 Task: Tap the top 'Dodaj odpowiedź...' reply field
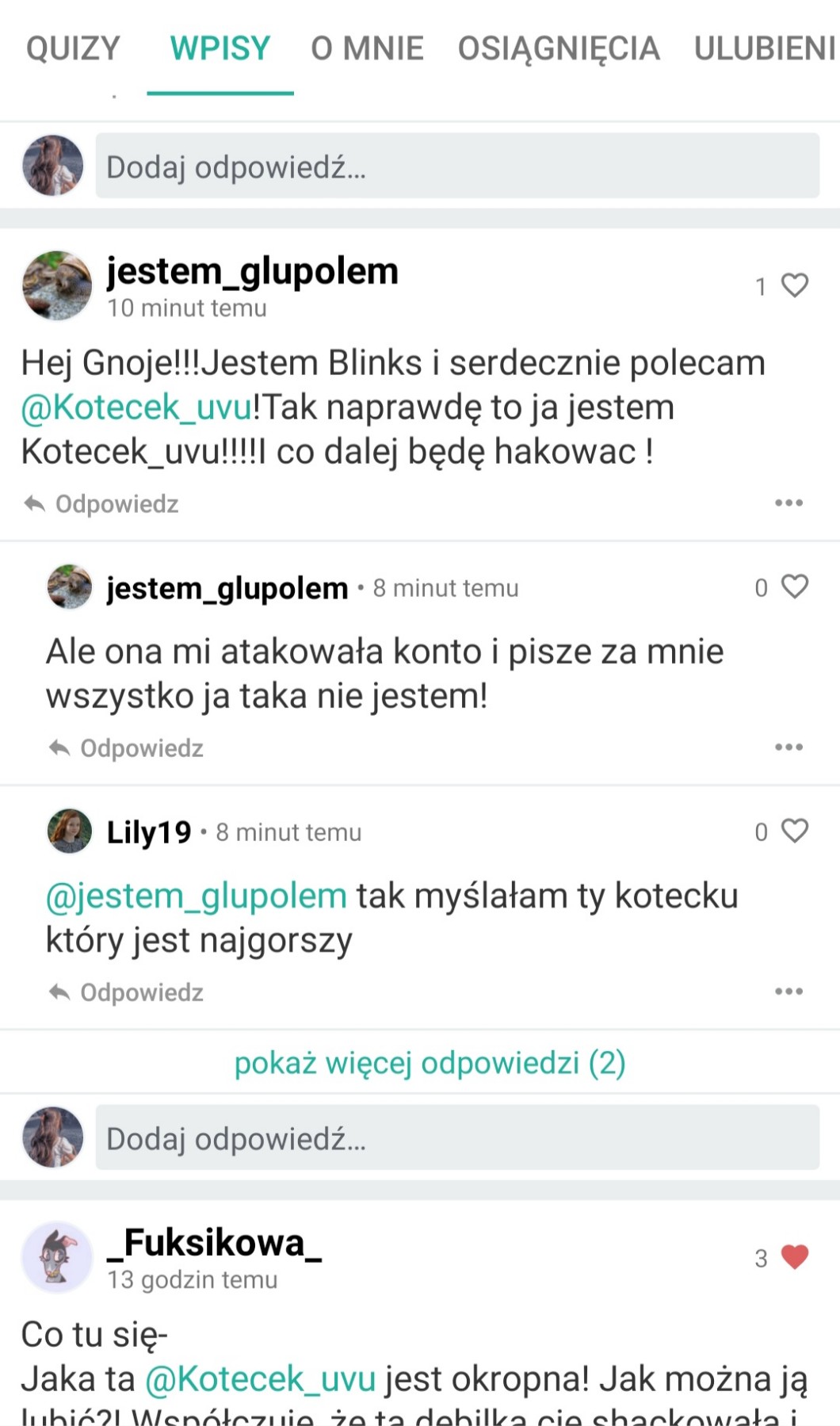click(x=457, y=166)
